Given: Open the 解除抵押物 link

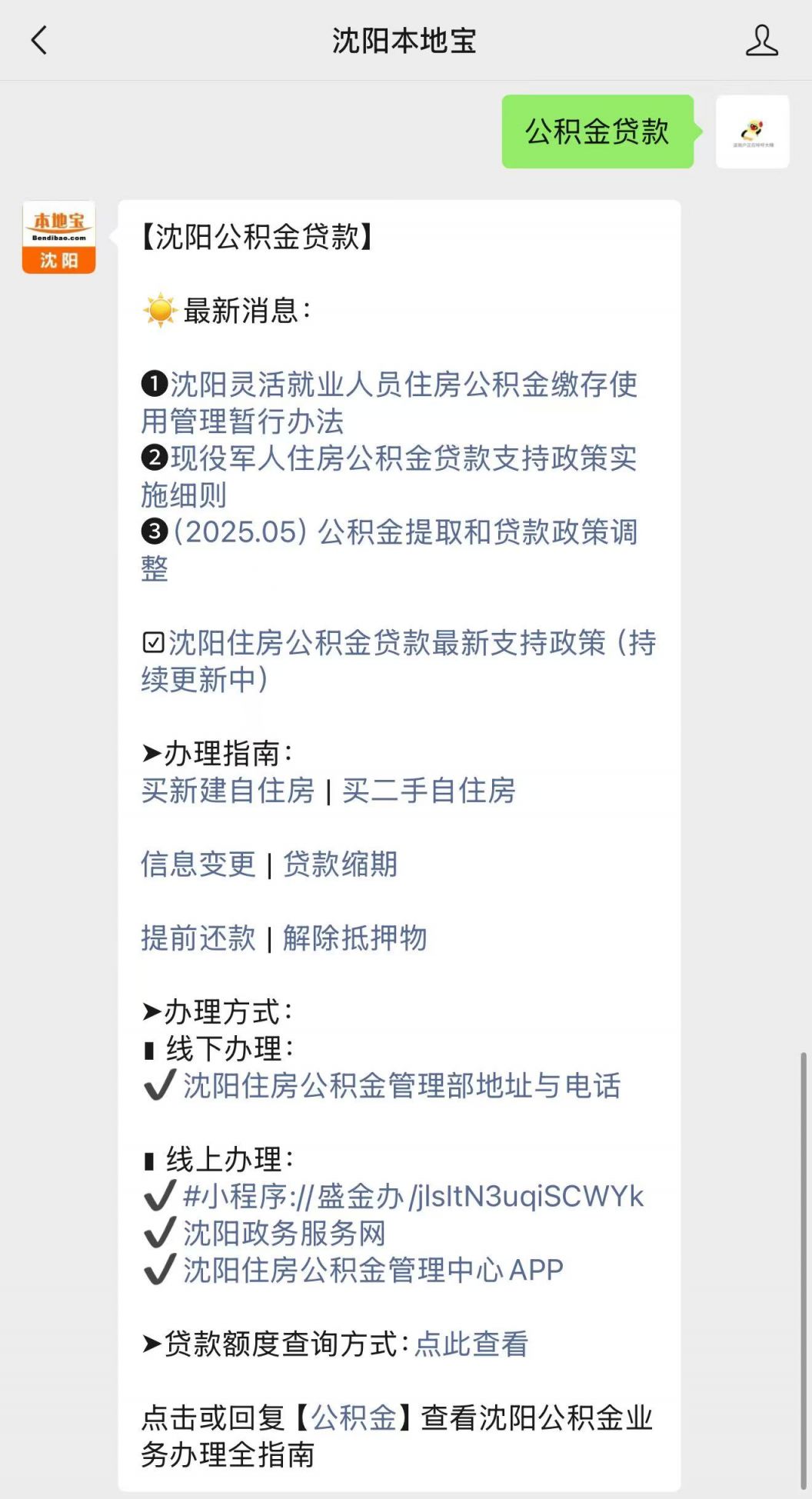Looking at the screenshot, I should click(x=354, y=938).
